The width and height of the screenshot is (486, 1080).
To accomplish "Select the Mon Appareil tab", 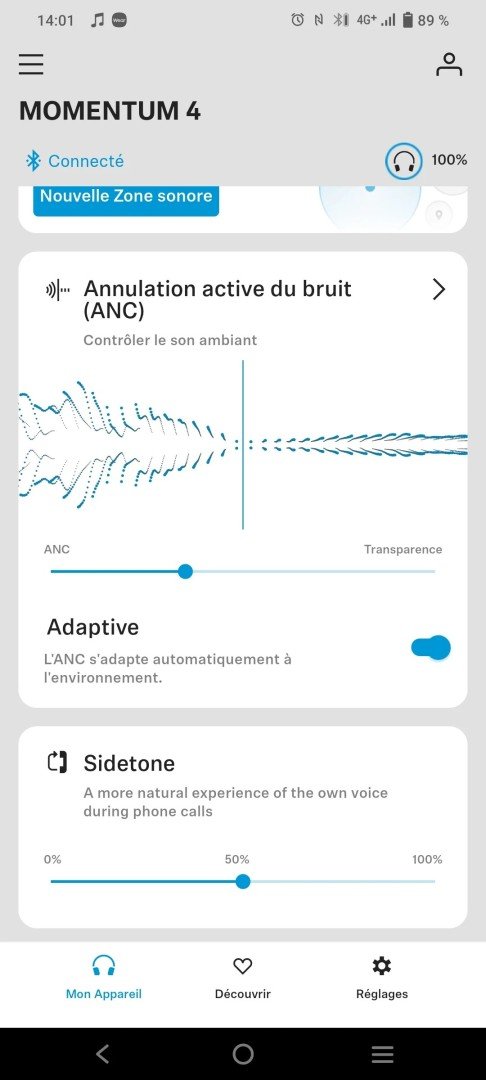I will click(104, 978).
